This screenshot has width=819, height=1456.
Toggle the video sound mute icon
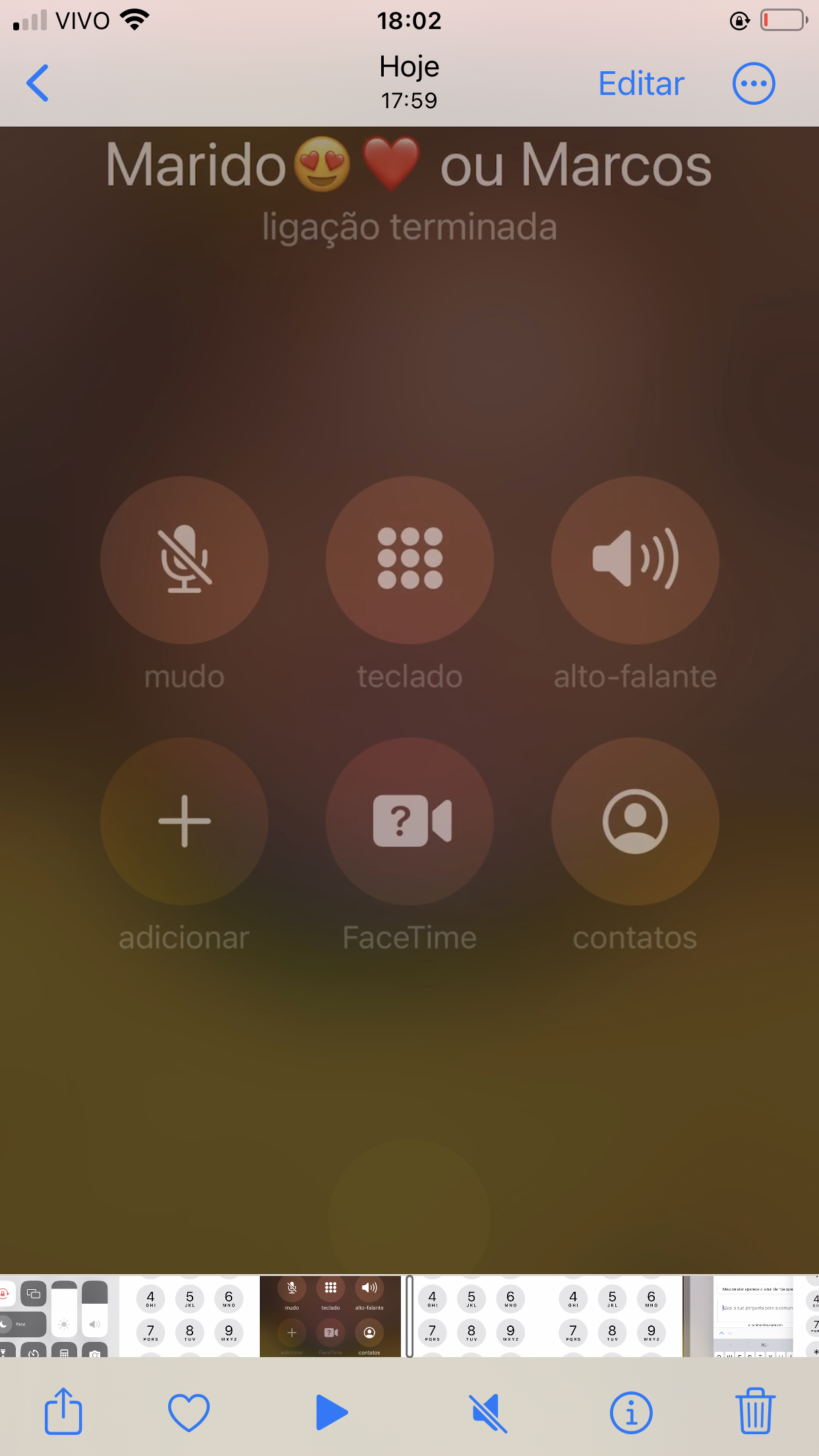click(489, 1413)
